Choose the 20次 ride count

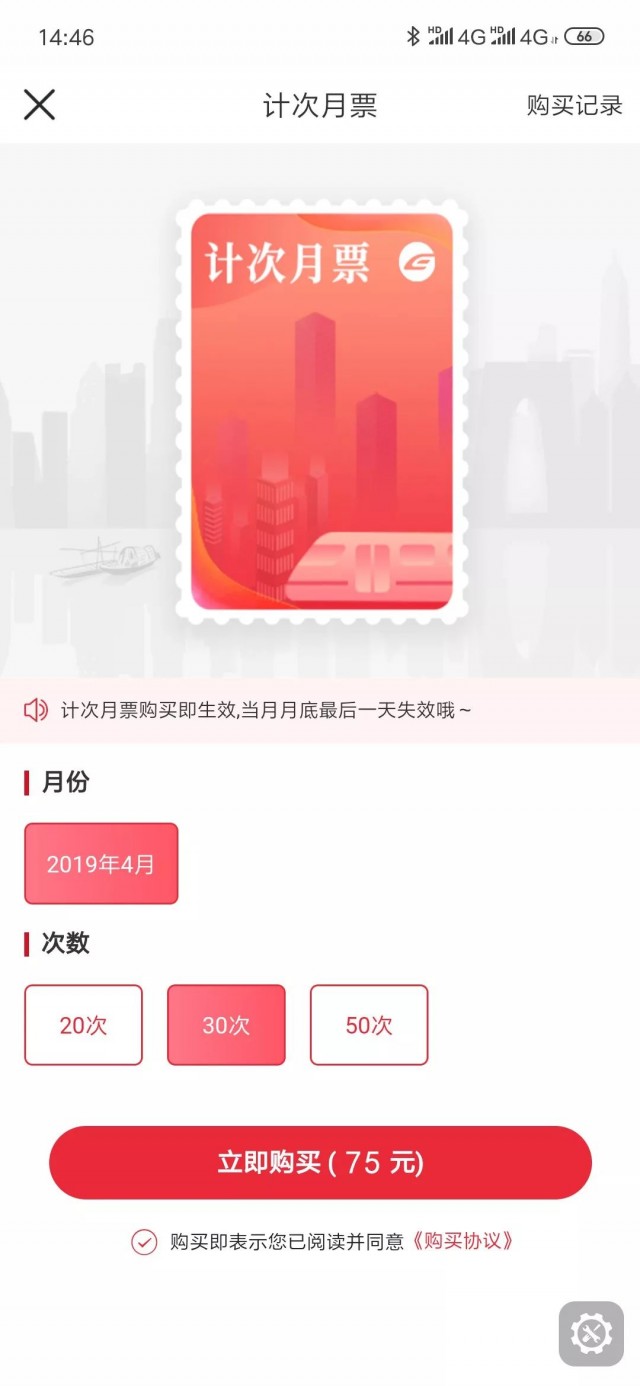[84, 1025]
